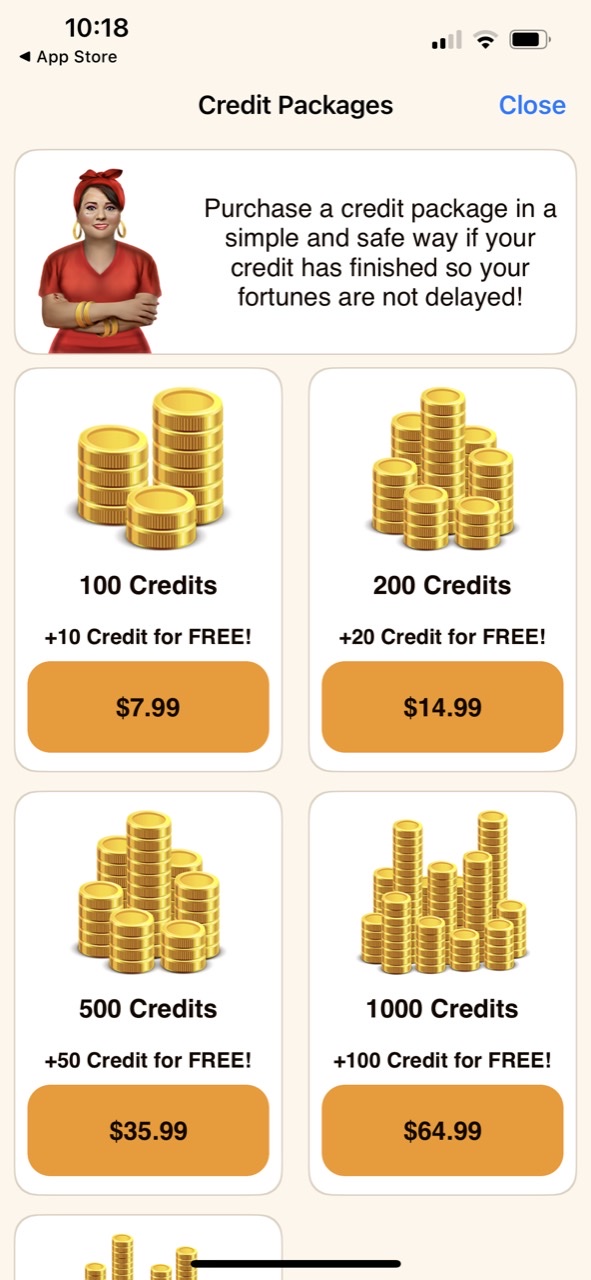Return to the App Store
Screen dimensions: 591x1280
point(68,57)
